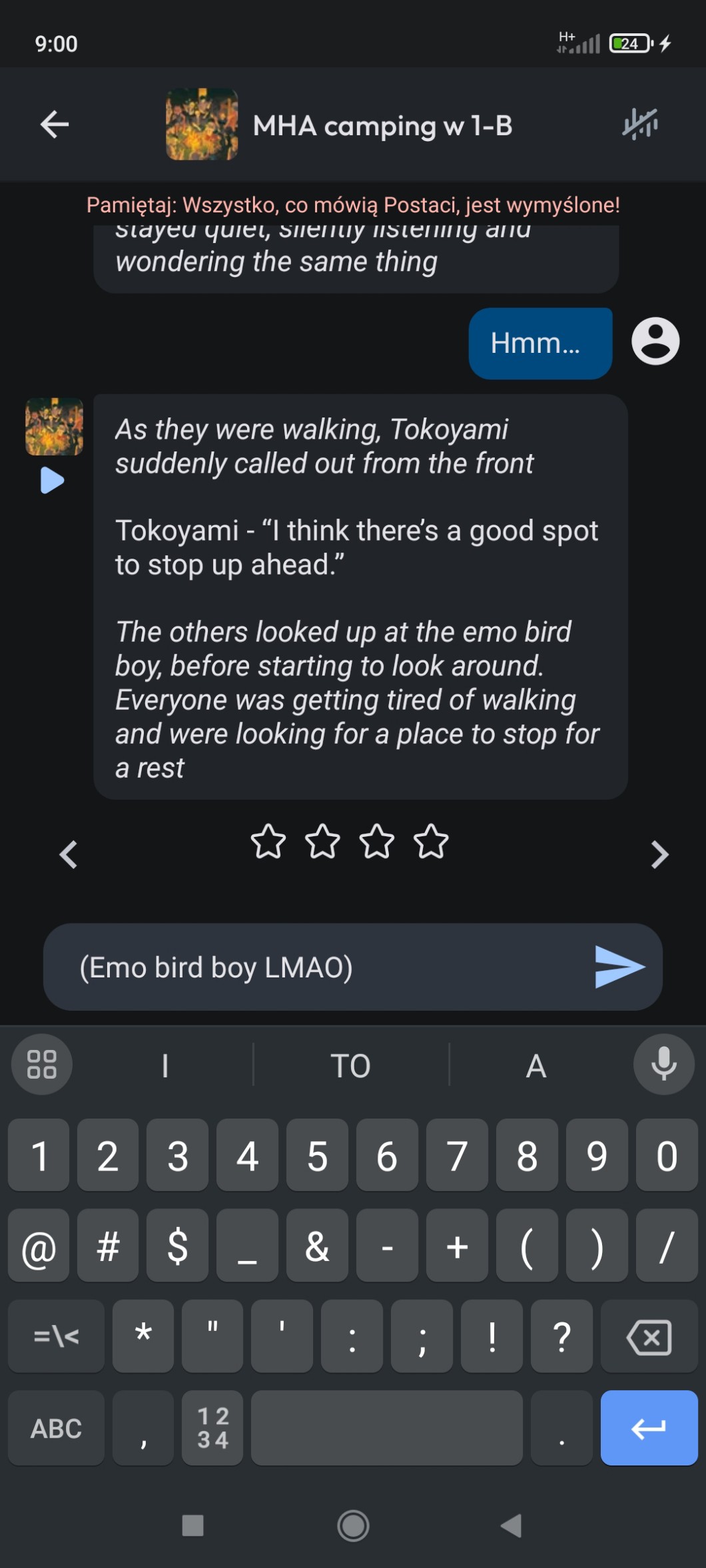
Task: Start voice typing with the keyboard microphone
Action: click(x=663, y=1064)
